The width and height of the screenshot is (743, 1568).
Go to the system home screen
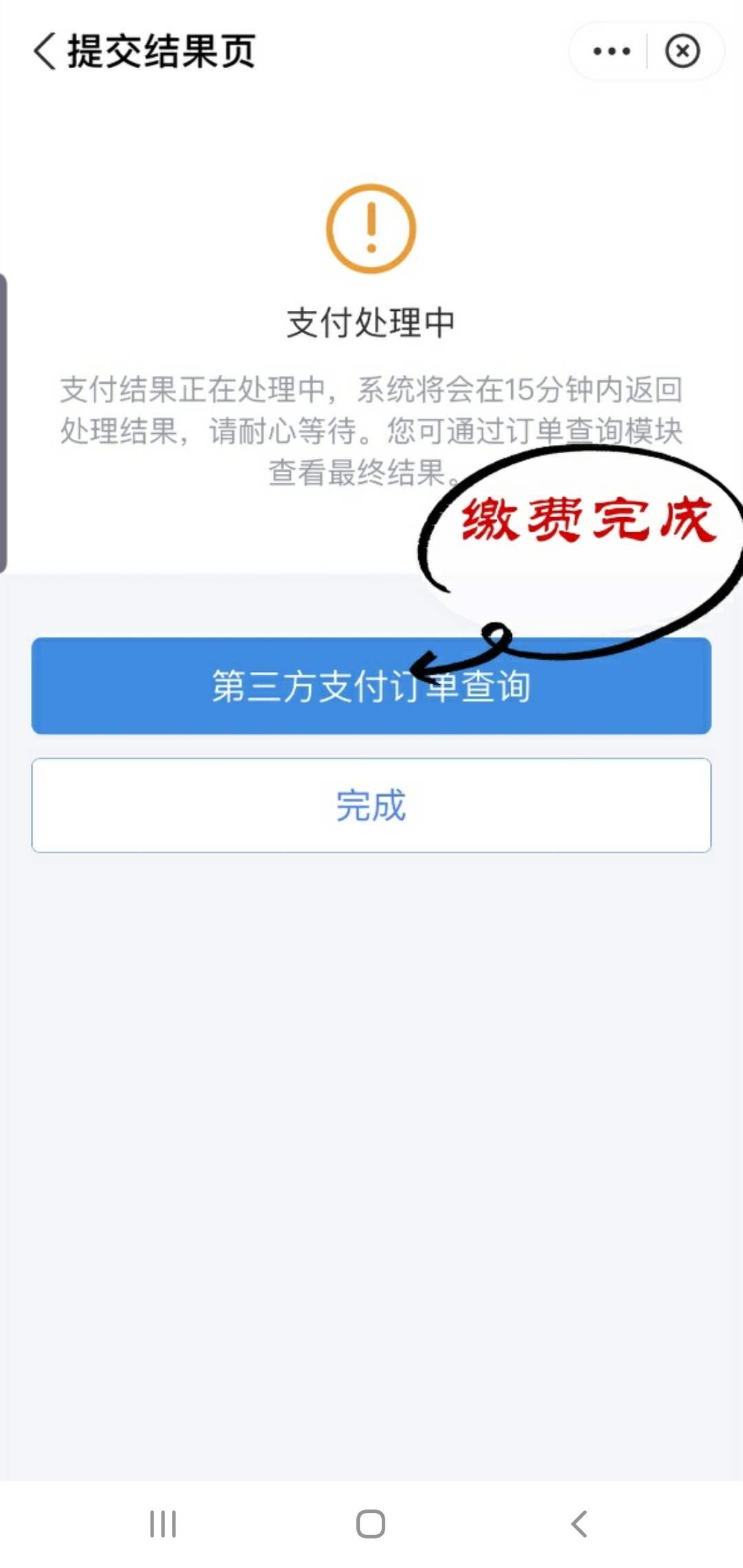coord(371,1524)
